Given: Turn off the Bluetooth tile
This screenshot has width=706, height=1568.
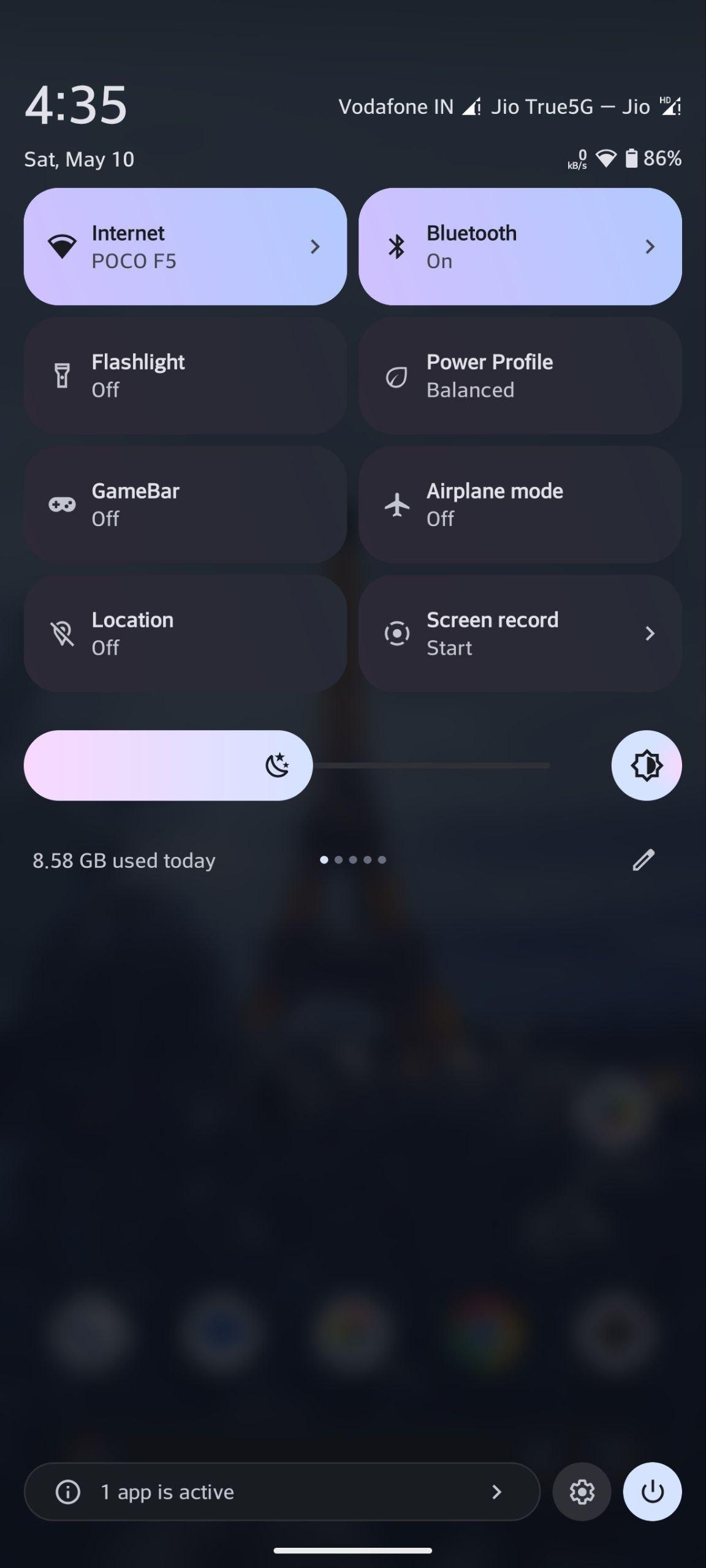Looking at the screenshot, I should click(520, 246).
